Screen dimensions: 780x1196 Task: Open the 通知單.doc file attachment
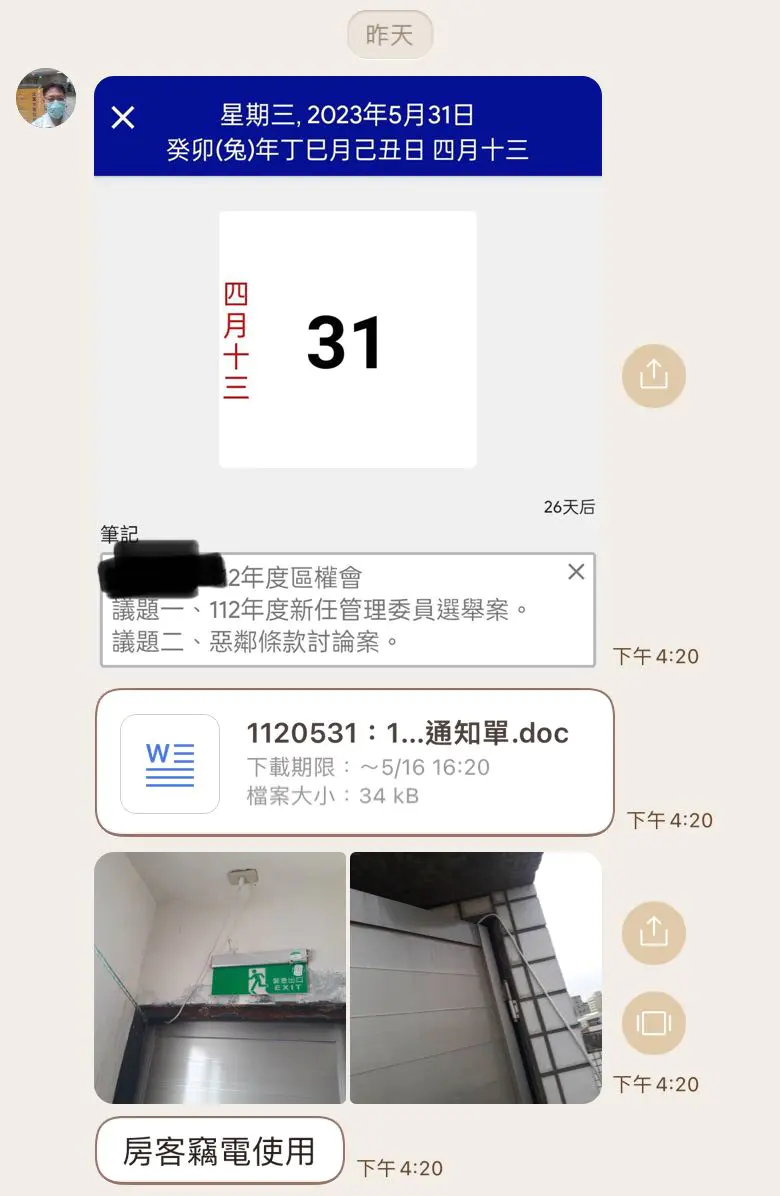354,762
